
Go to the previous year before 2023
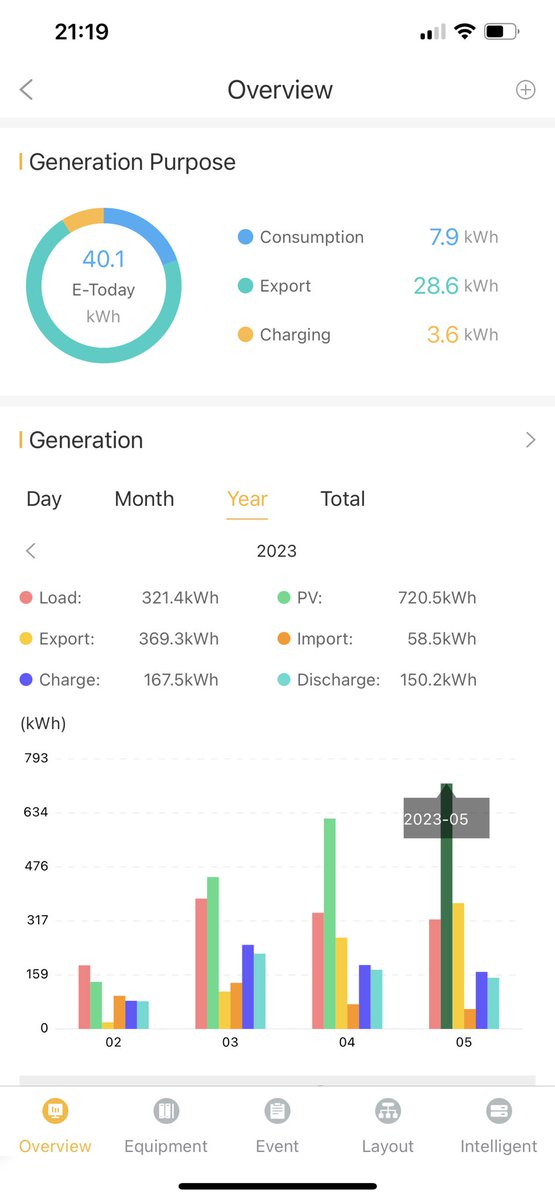[x=31, y=551]
